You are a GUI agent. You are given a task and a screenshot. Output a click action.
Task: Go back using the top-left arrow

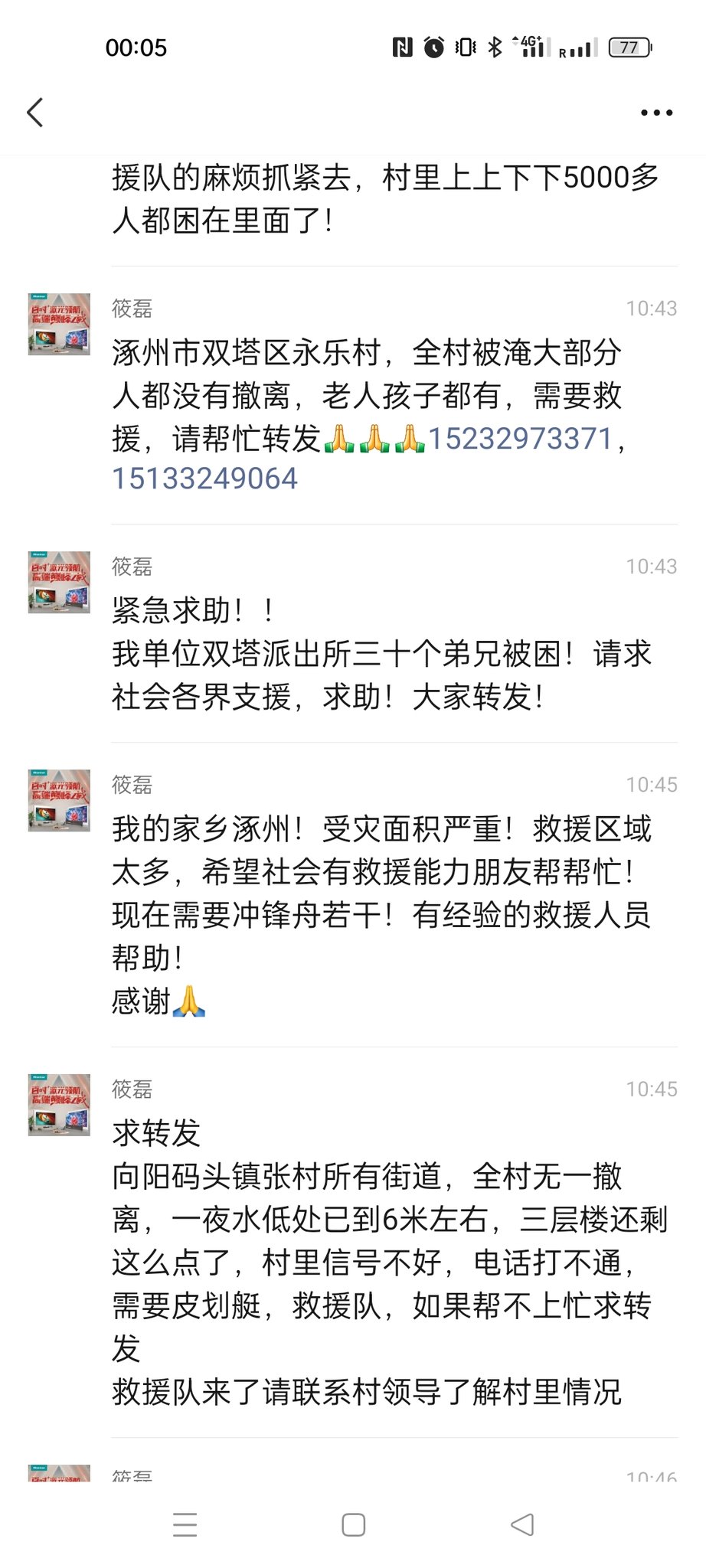click(35, 113)
